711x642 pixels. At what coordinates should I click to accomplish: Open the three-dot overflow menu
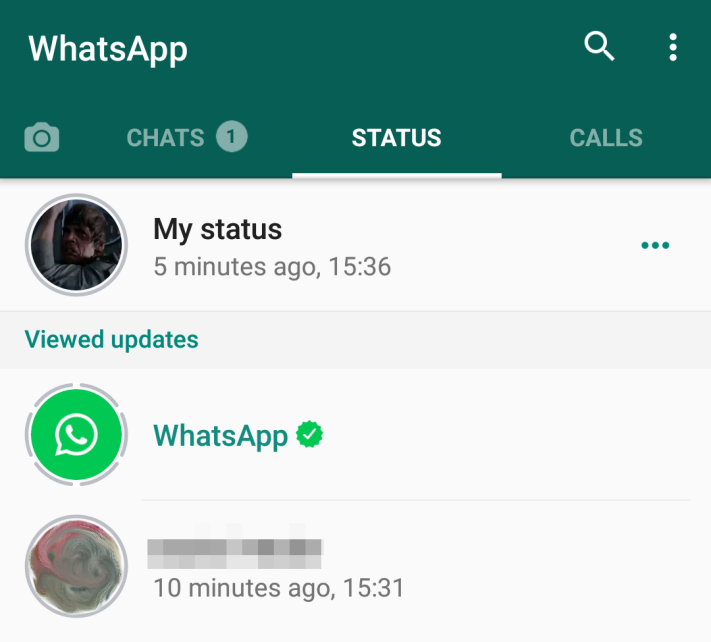pos(673,47)
